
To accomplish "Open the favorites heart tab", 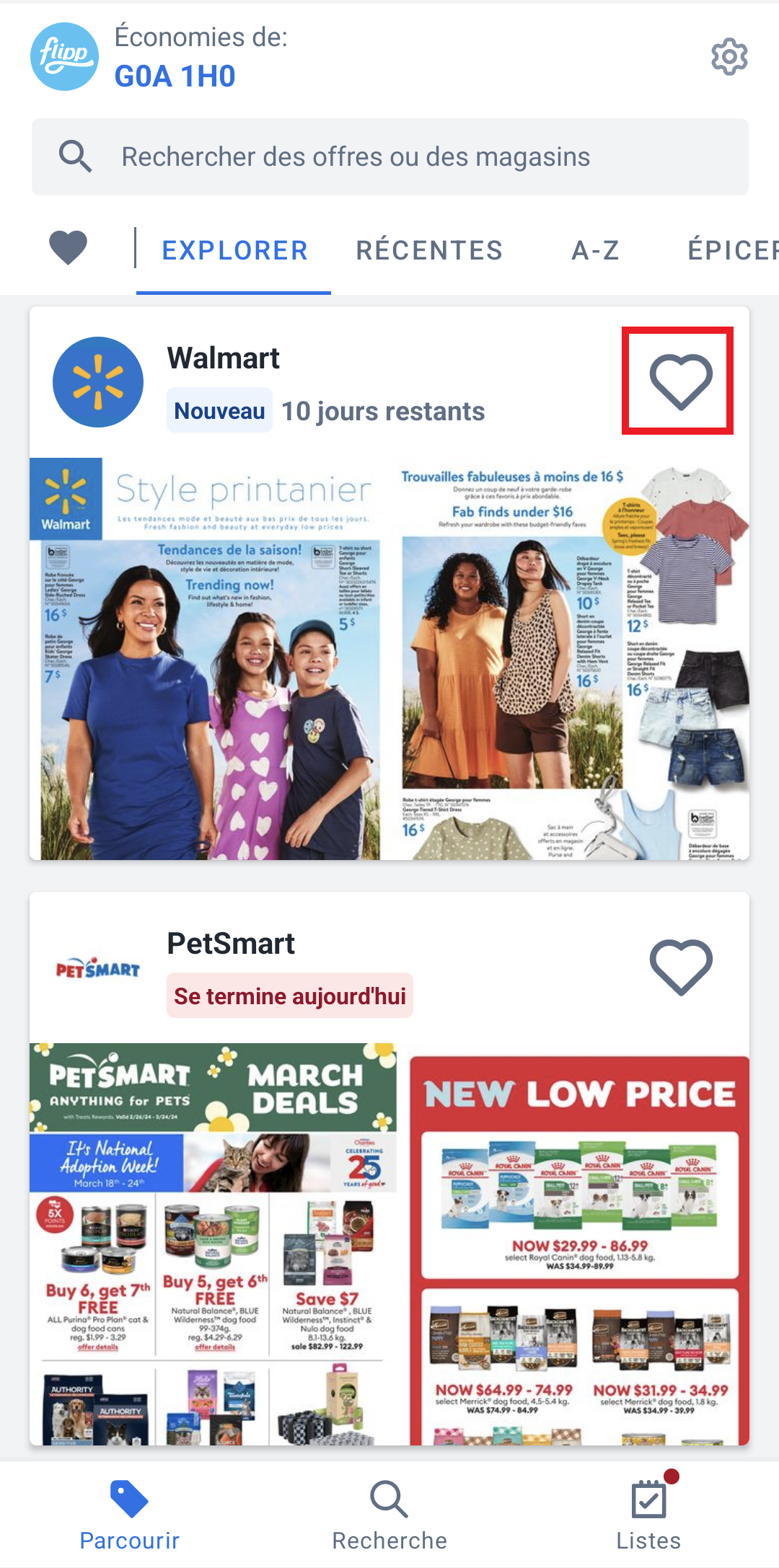I will point(69,249).
